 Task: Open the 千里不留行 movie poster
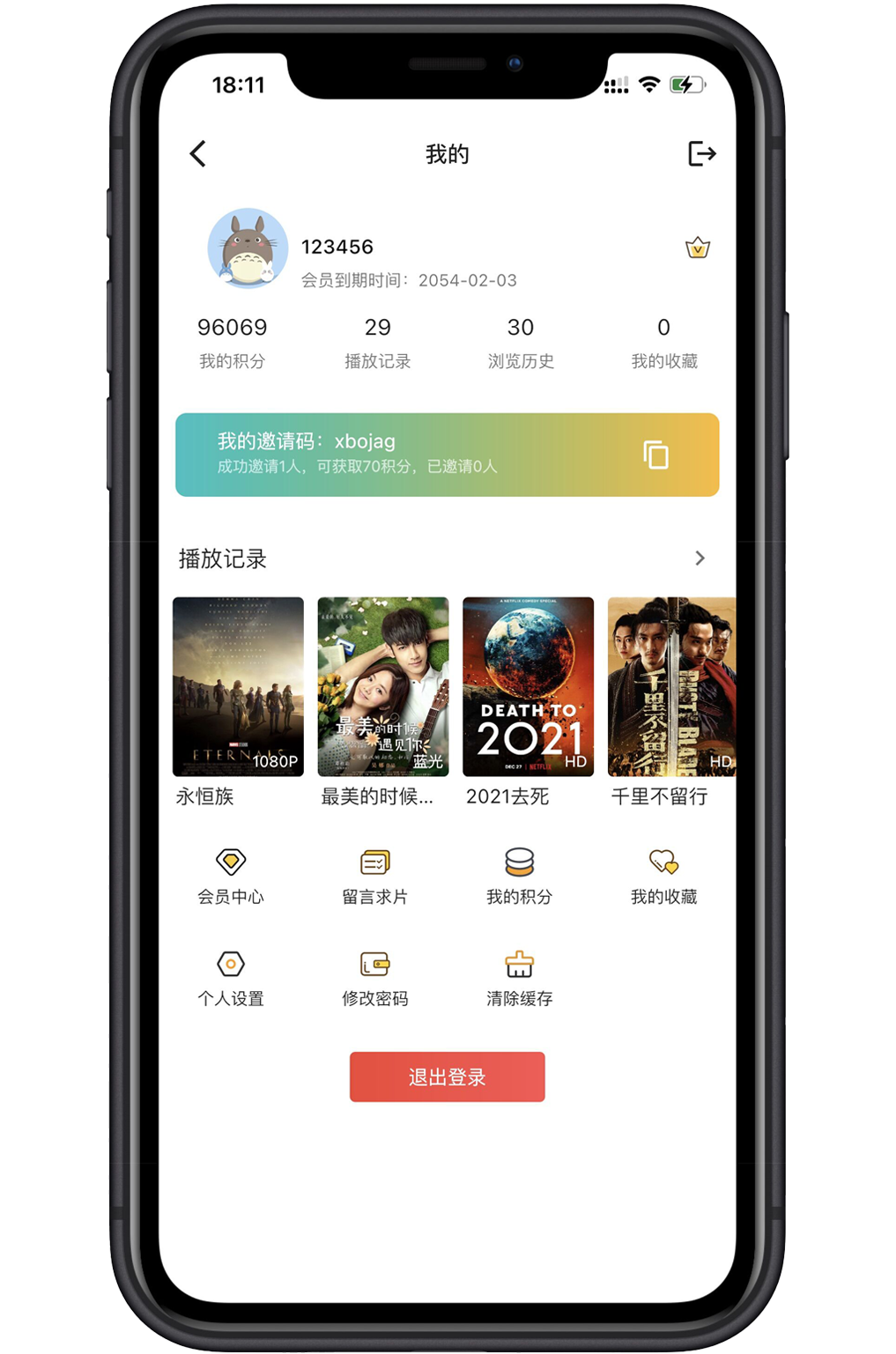(671, 686)
